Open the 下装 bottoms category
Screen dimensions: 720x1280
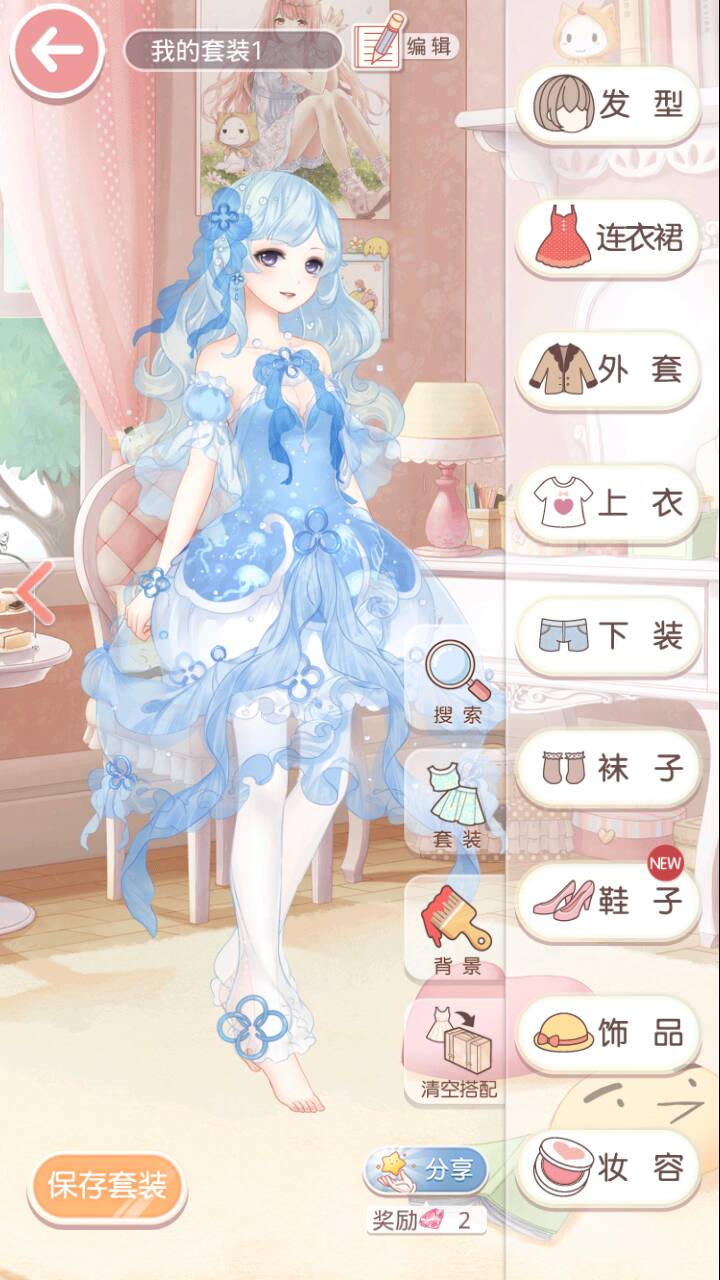[608, 636]
